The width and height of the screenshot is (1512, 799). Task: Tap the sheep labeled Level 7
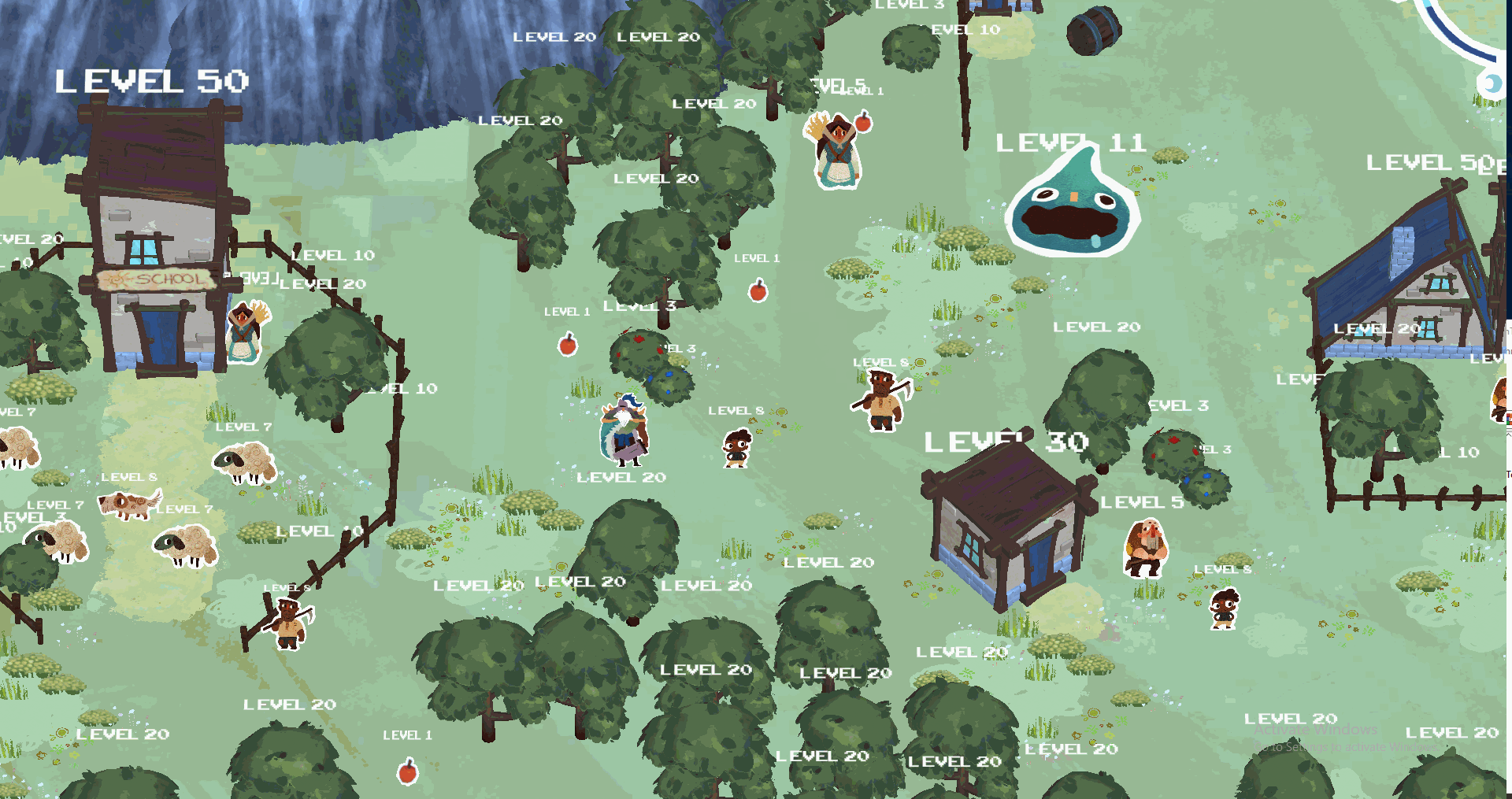[246, 462]
